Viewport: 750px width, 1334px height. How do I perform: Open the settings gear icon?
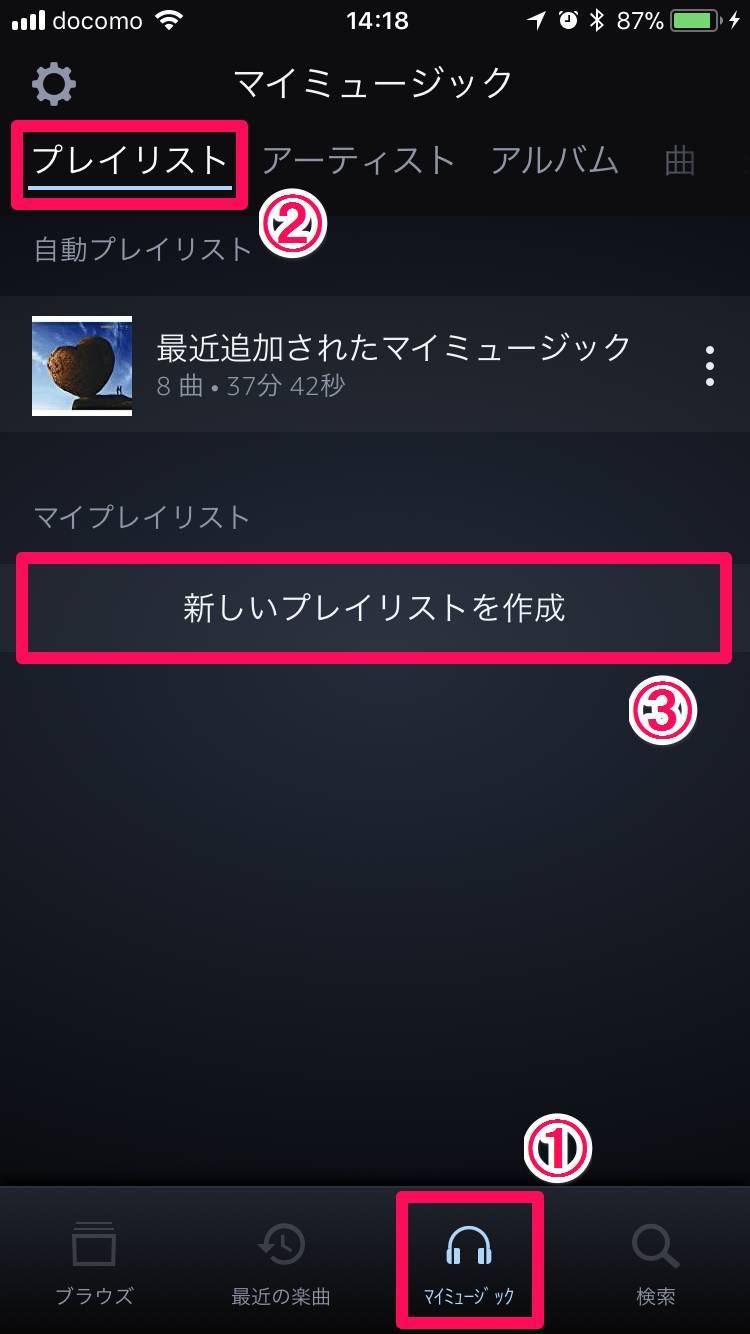(x=53, y=84)
